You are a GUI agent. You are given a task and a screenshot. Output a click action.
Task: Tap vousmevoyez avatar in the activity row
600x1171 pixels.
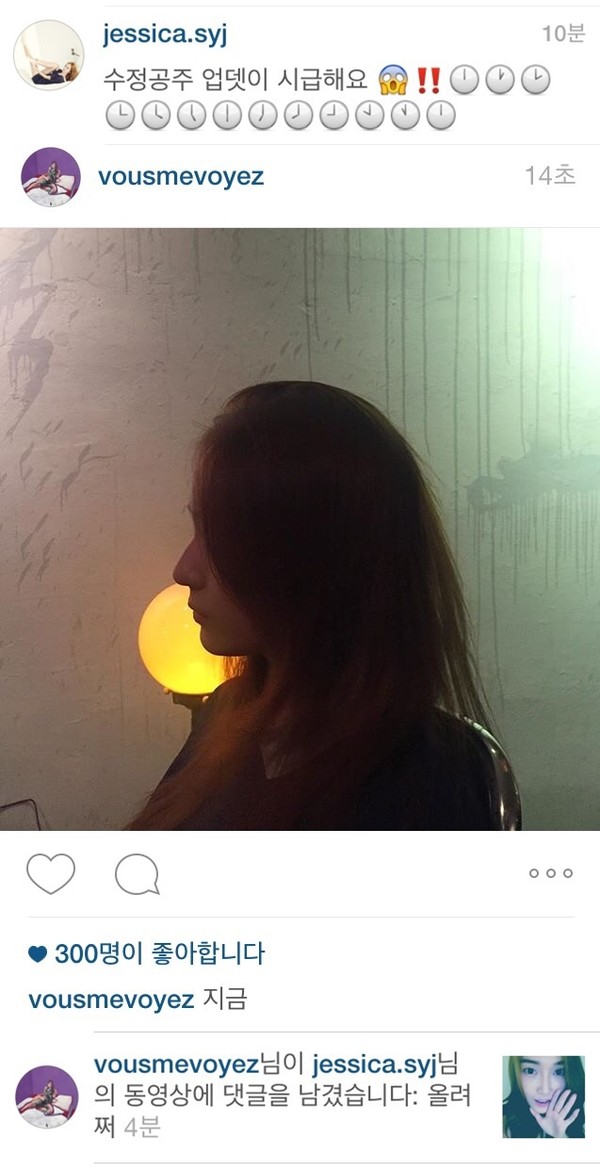point(48,1097)
